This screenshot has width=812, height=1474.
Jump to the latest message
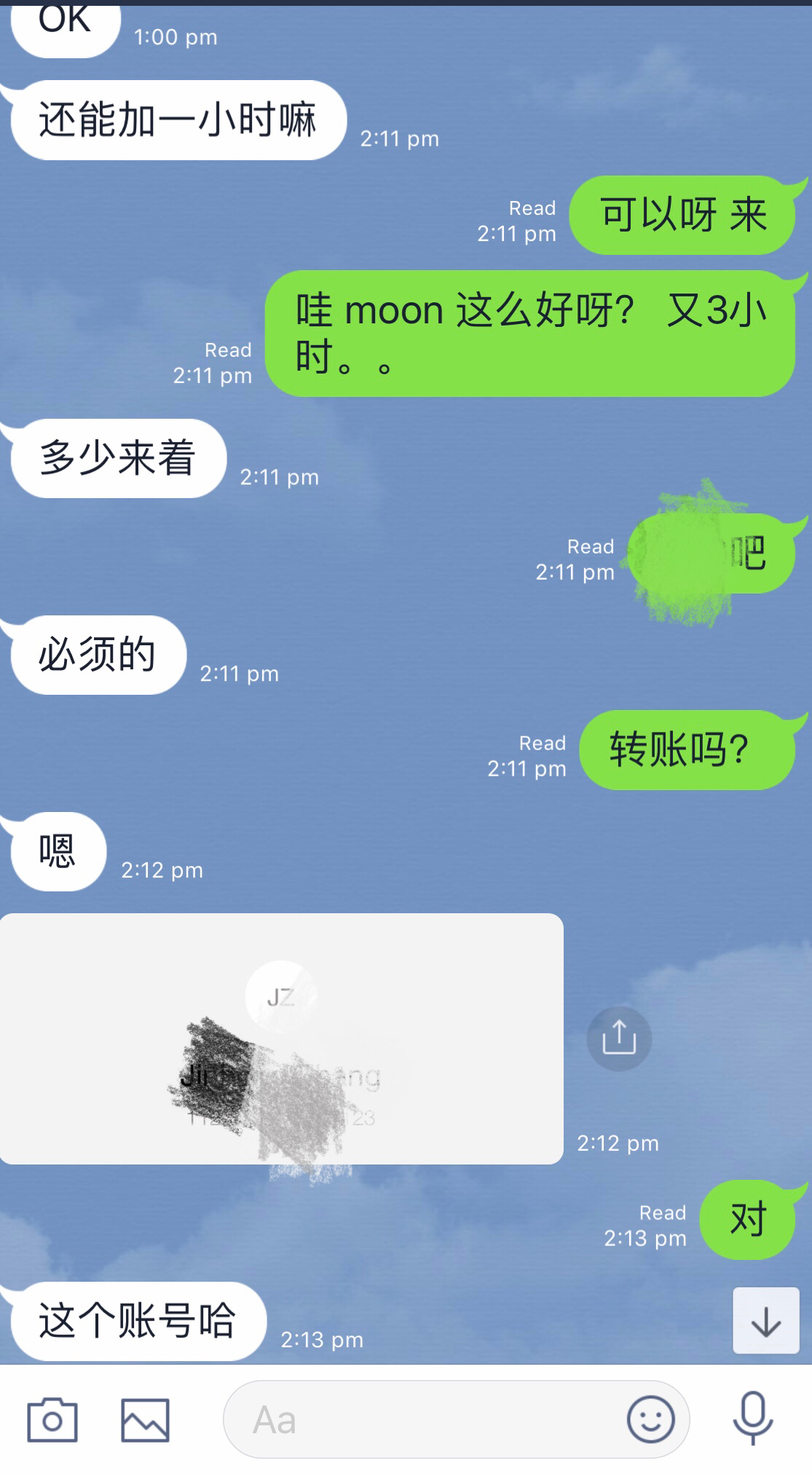(x=765, y=1321)
